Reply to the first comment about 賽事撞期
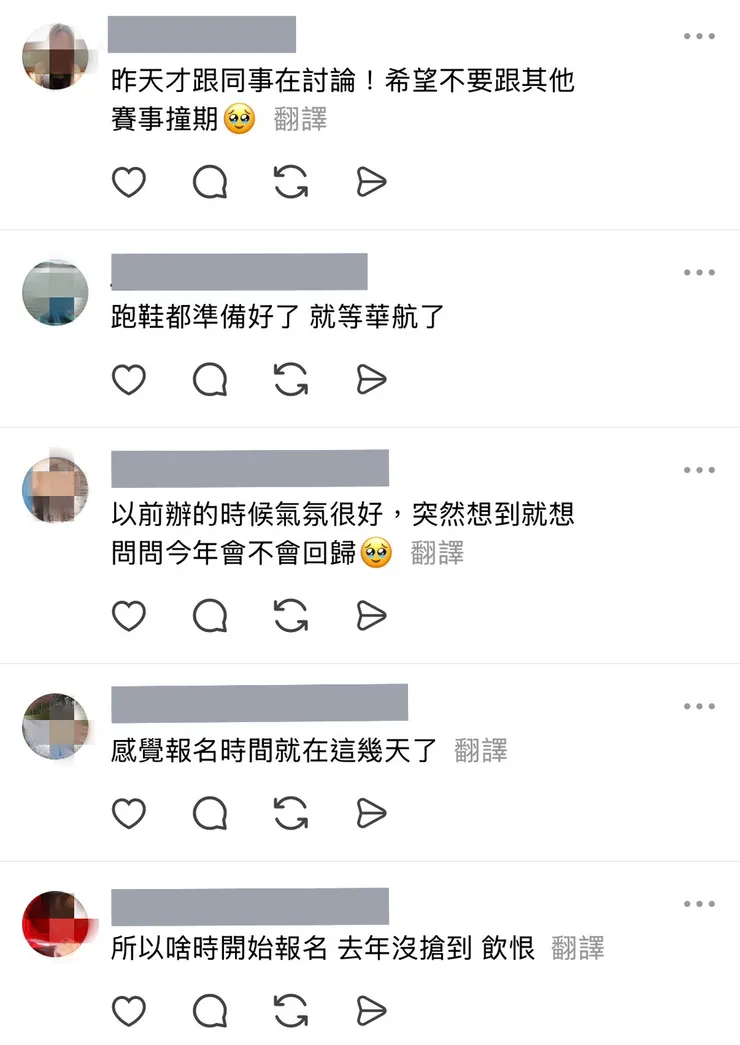The width and height of the screenshot is (740, 1045). point(209,183)
